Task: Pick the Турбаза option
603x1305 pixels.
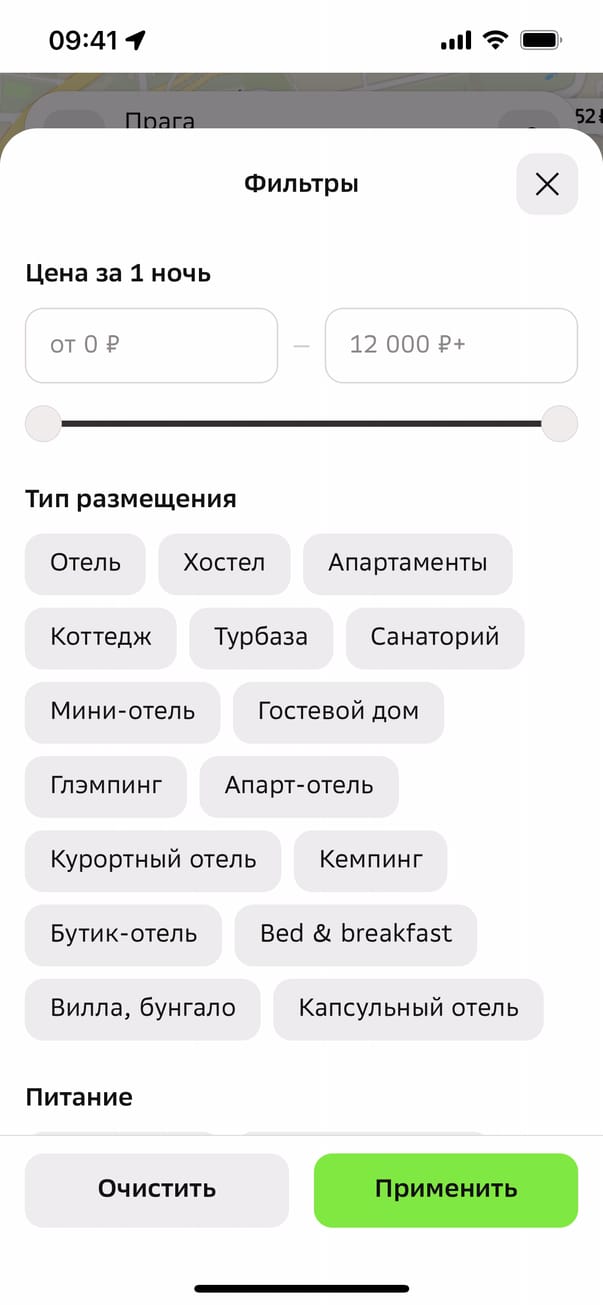Action: (x=261, y=638)
